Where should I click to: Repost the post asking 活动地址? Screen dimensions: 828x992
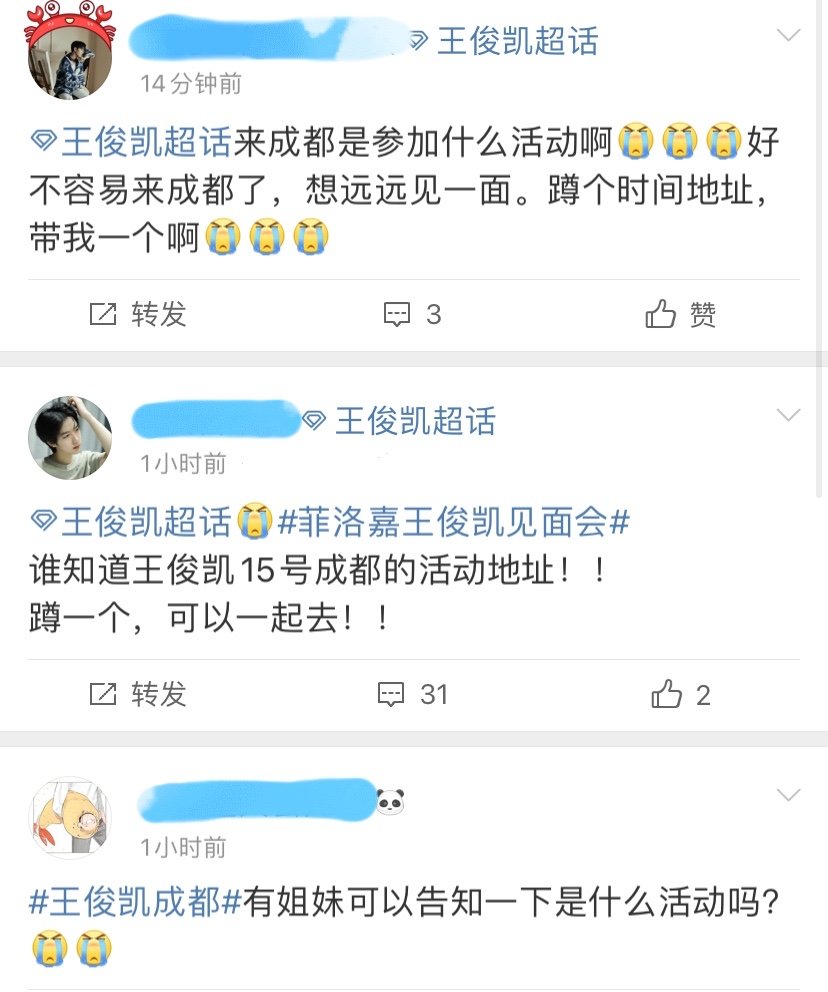[x=138, y=694]
